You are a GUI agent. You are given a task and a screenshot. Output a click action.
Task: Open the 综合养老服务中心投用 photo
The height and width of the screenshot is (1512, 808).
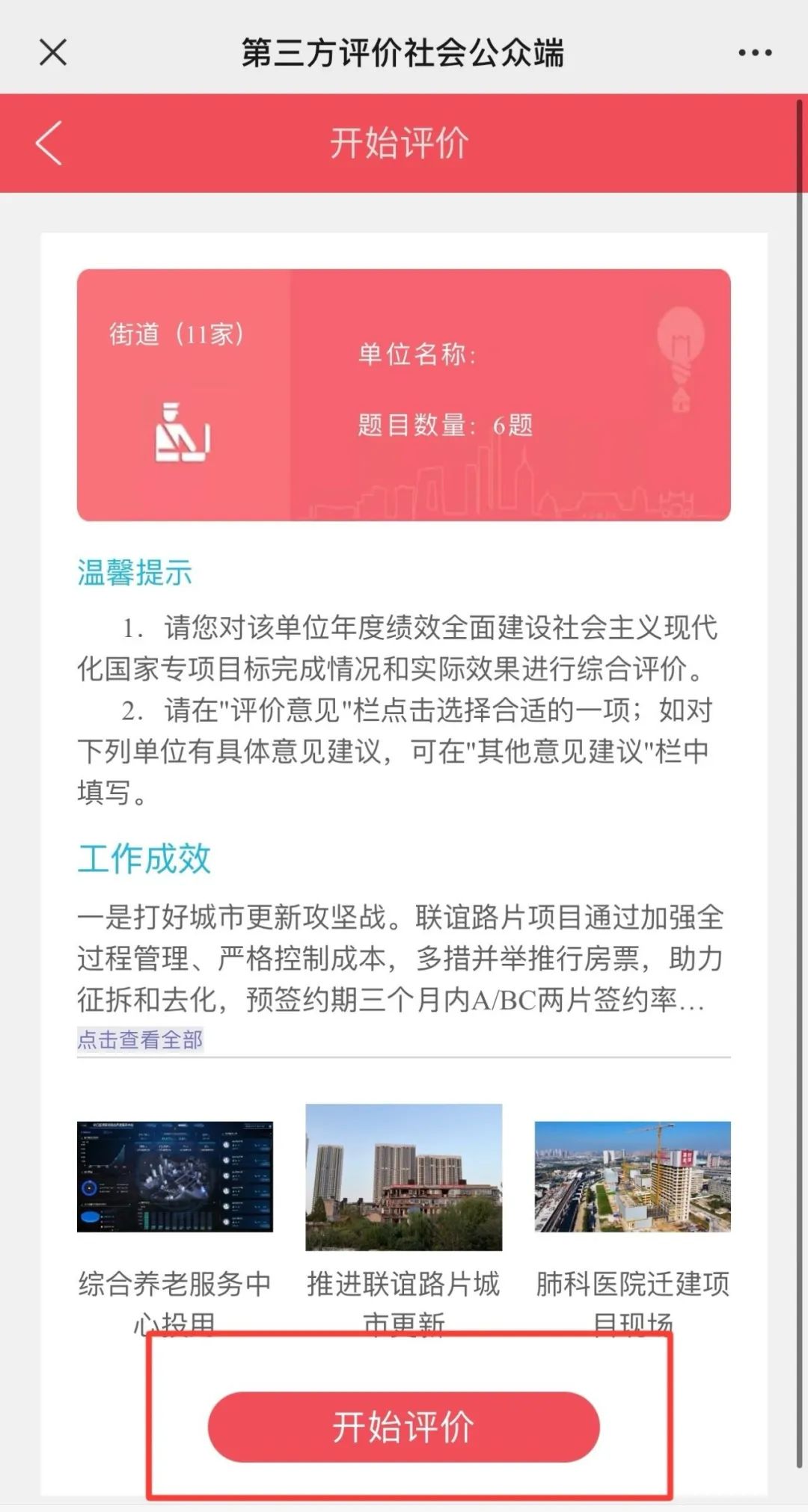coord(175,1176)
